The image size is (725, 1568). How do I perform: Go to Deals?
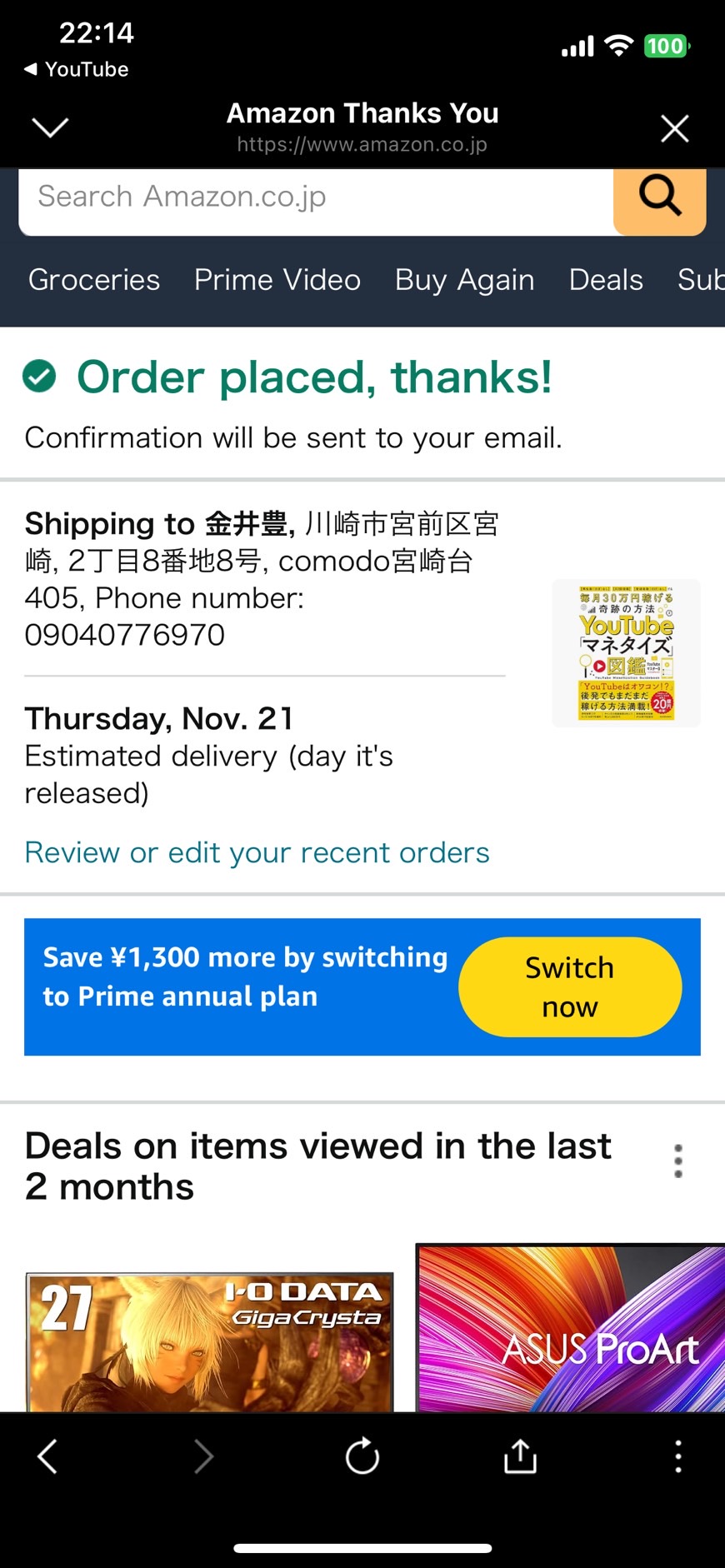point(606,280)
